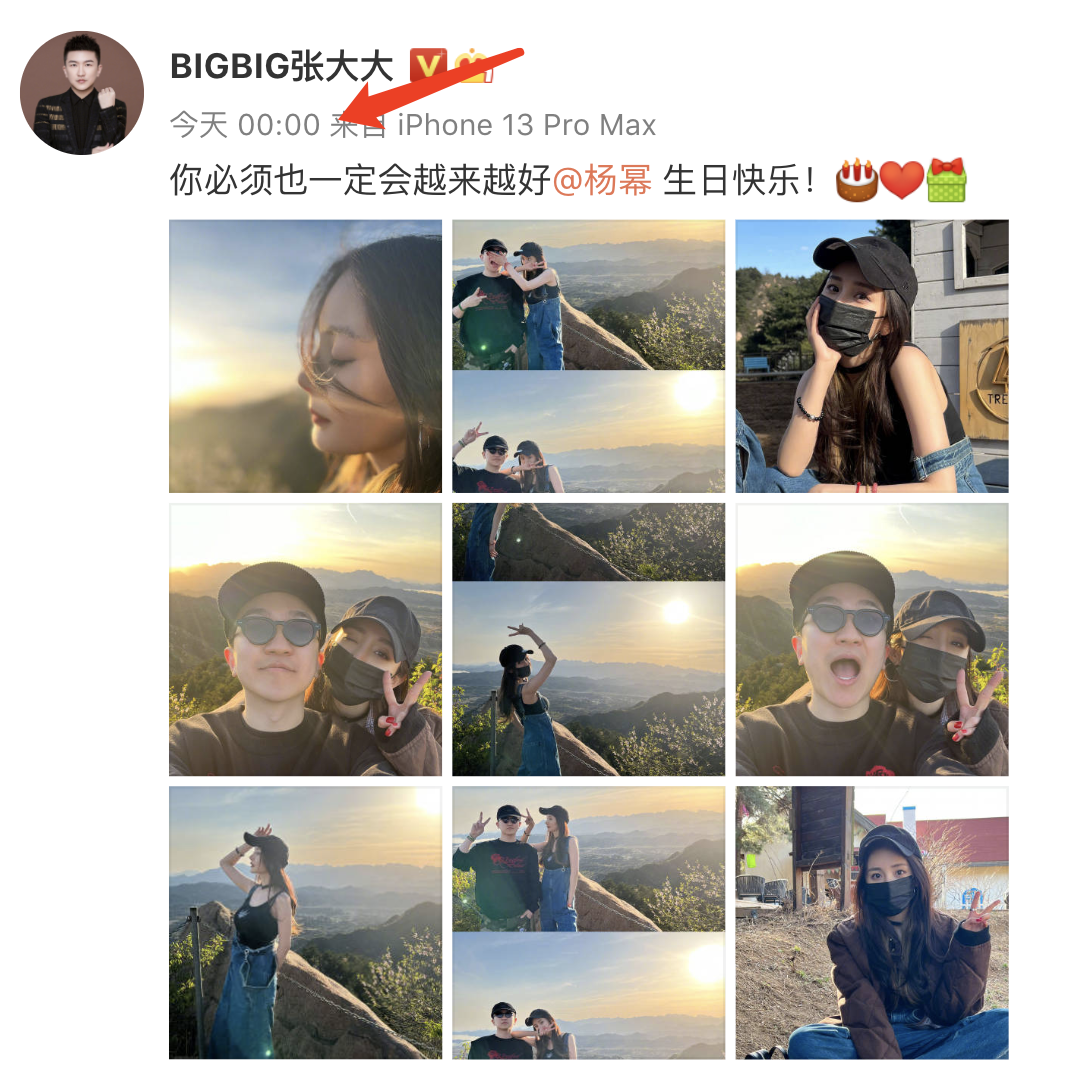1078x1074 pixels.
Task: View the close-up side-profile photo with windblown hair
Action: click(305, 356)
